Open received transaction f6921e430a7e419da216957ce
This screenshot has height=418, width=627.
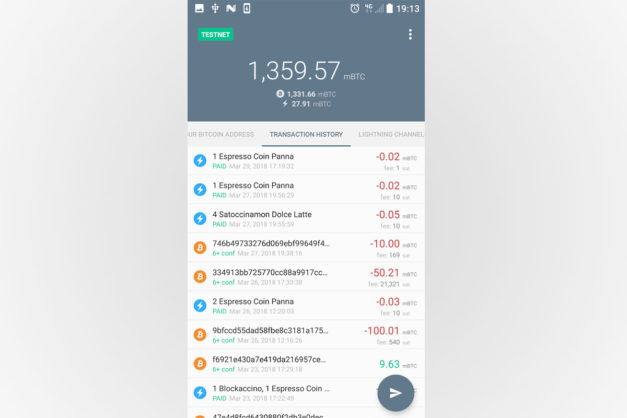pyautogui.click(x=306, y=364)
